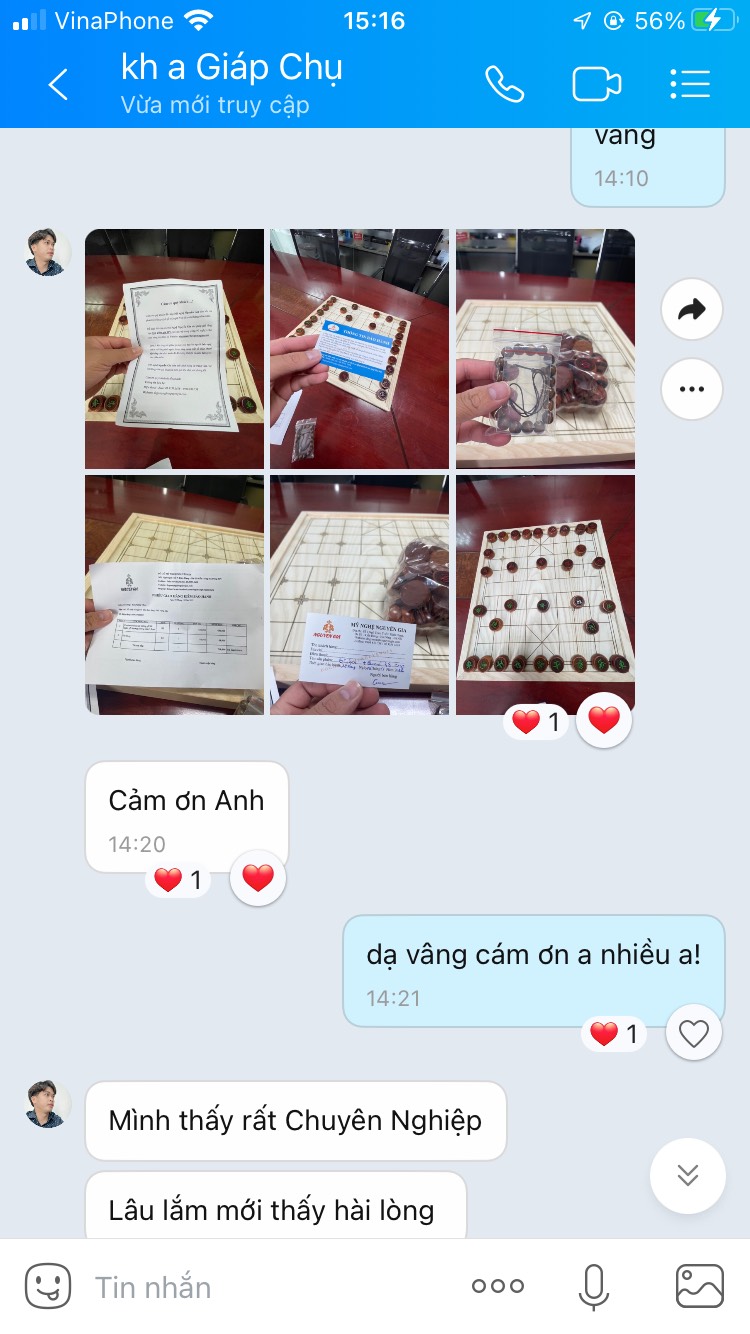This screenshot has width=750, height=1334.
Task: Open the photo of bagged chess pieces
Action: tap(545, 348)
